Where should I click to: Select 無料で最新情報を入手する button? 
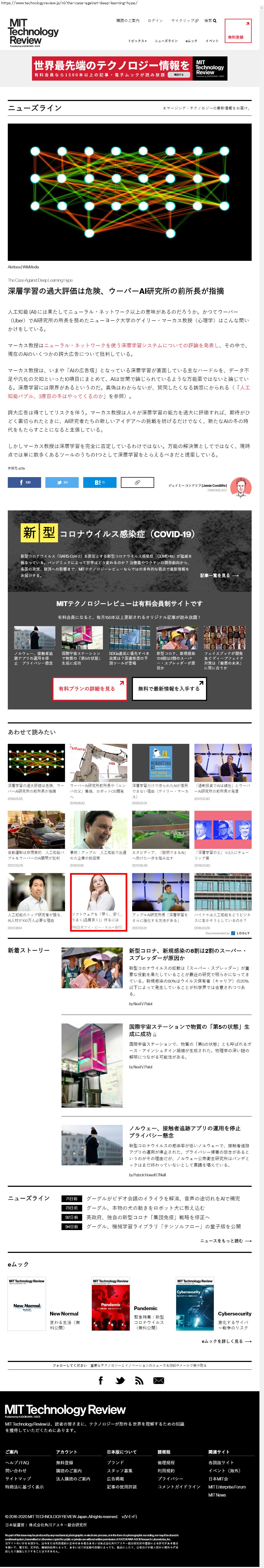(168, 689)
